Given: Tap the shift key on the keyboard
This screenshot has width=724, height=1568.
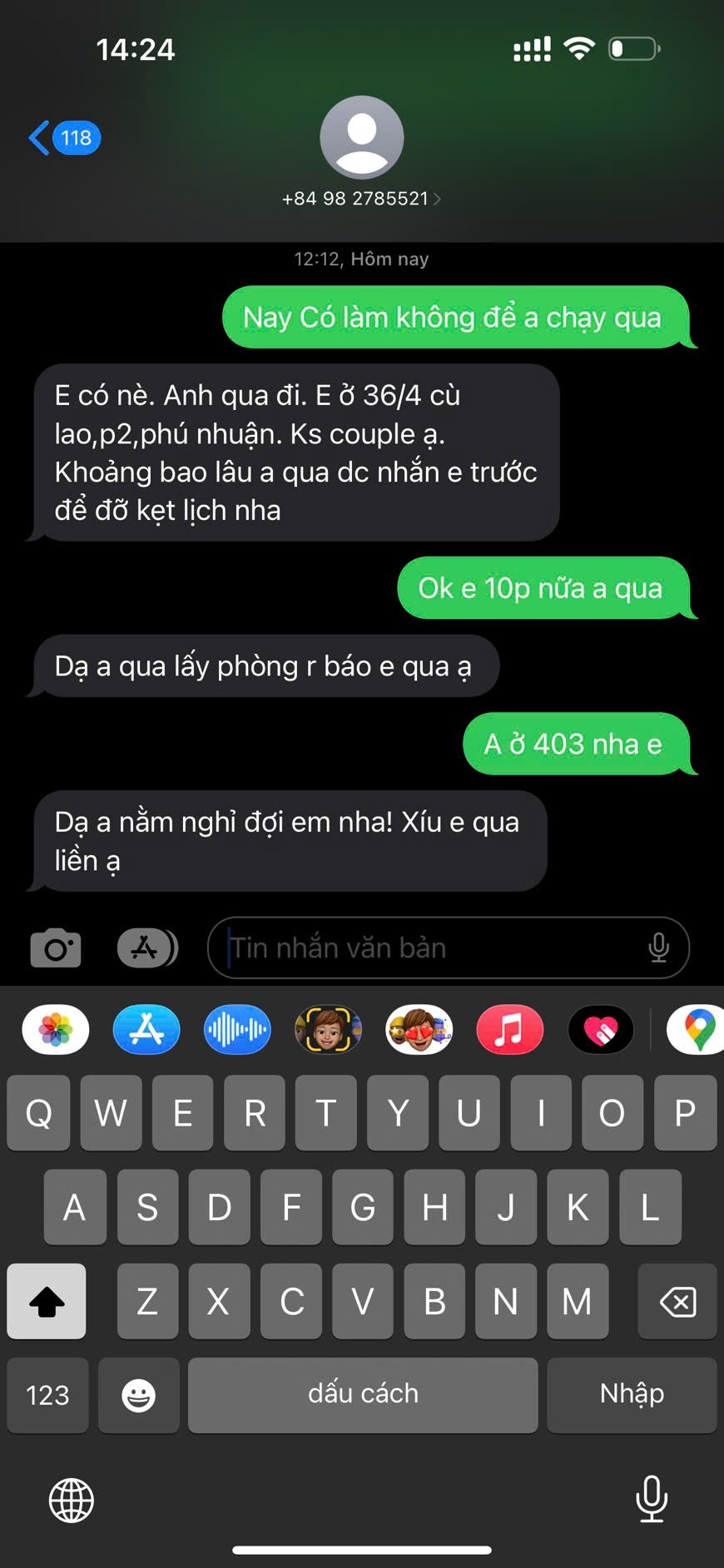Looking at the screenshot, I should coord(47,1301).
